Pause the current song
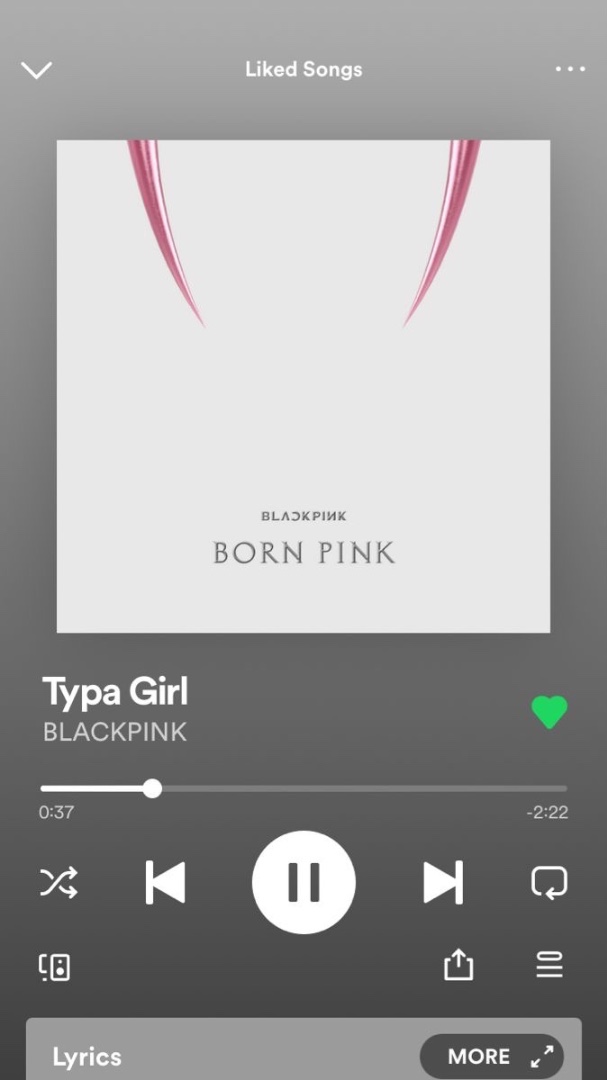Viewport: 607px width, 1080px height. (x=303, y=883)
